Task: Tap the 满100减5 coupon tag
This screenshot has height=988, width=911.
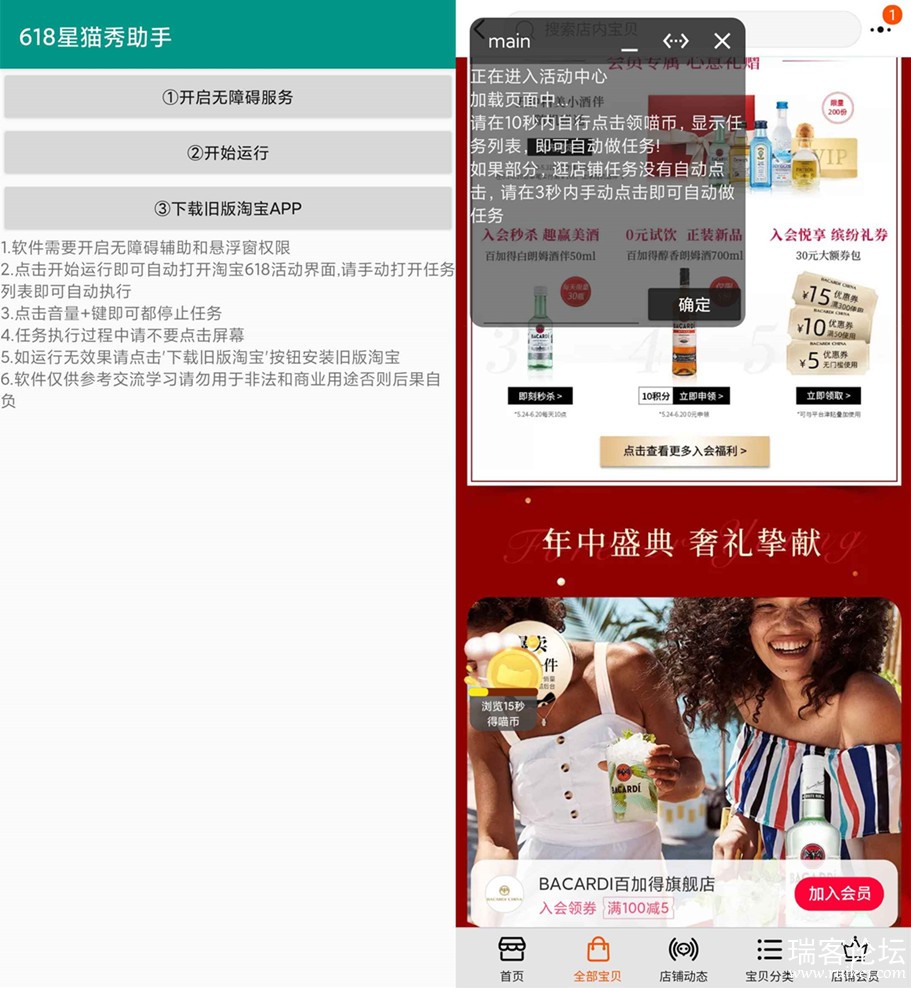Action: point(638,908)
